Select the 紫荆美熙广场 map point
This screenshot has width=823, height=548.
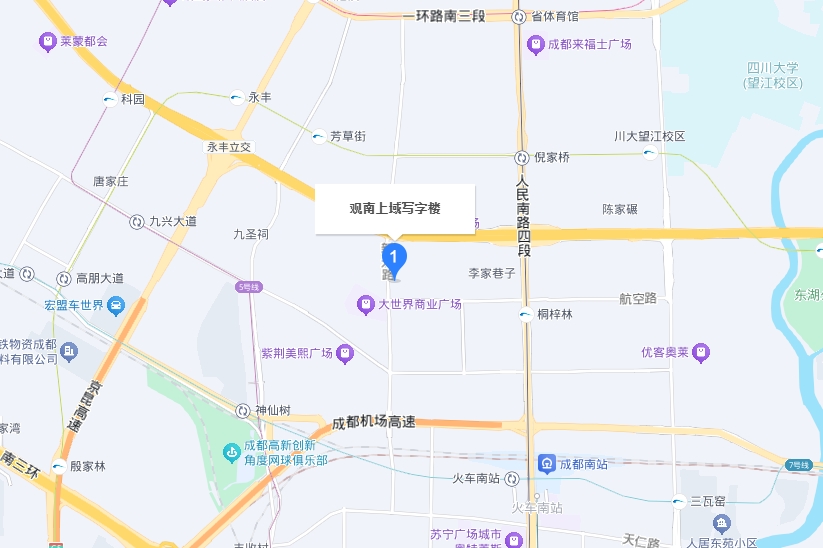click(x=345, y=353)
